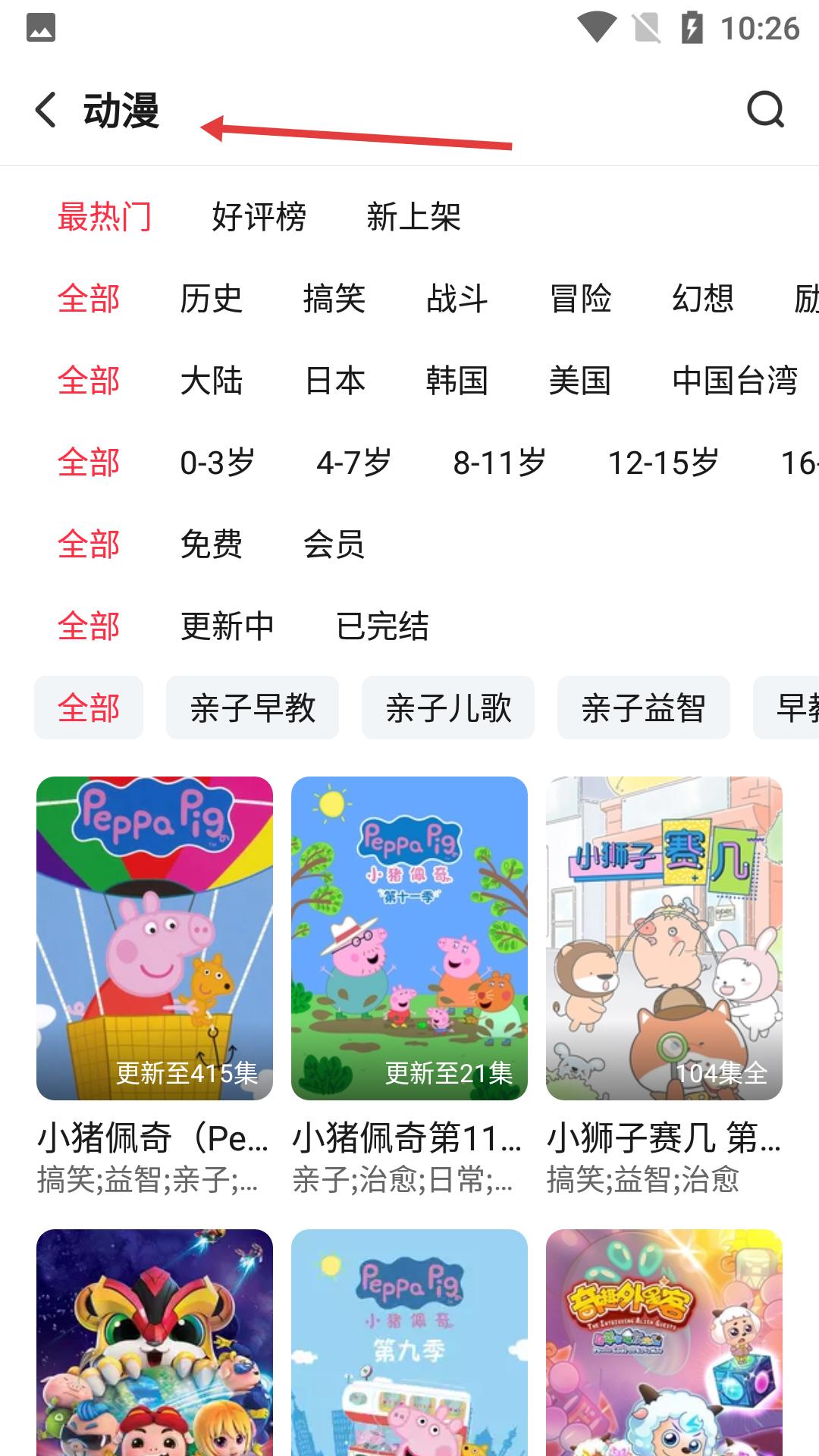Open 小狮子赛几 card
This screenshot has width=819, height=1456.
[664, 938]
